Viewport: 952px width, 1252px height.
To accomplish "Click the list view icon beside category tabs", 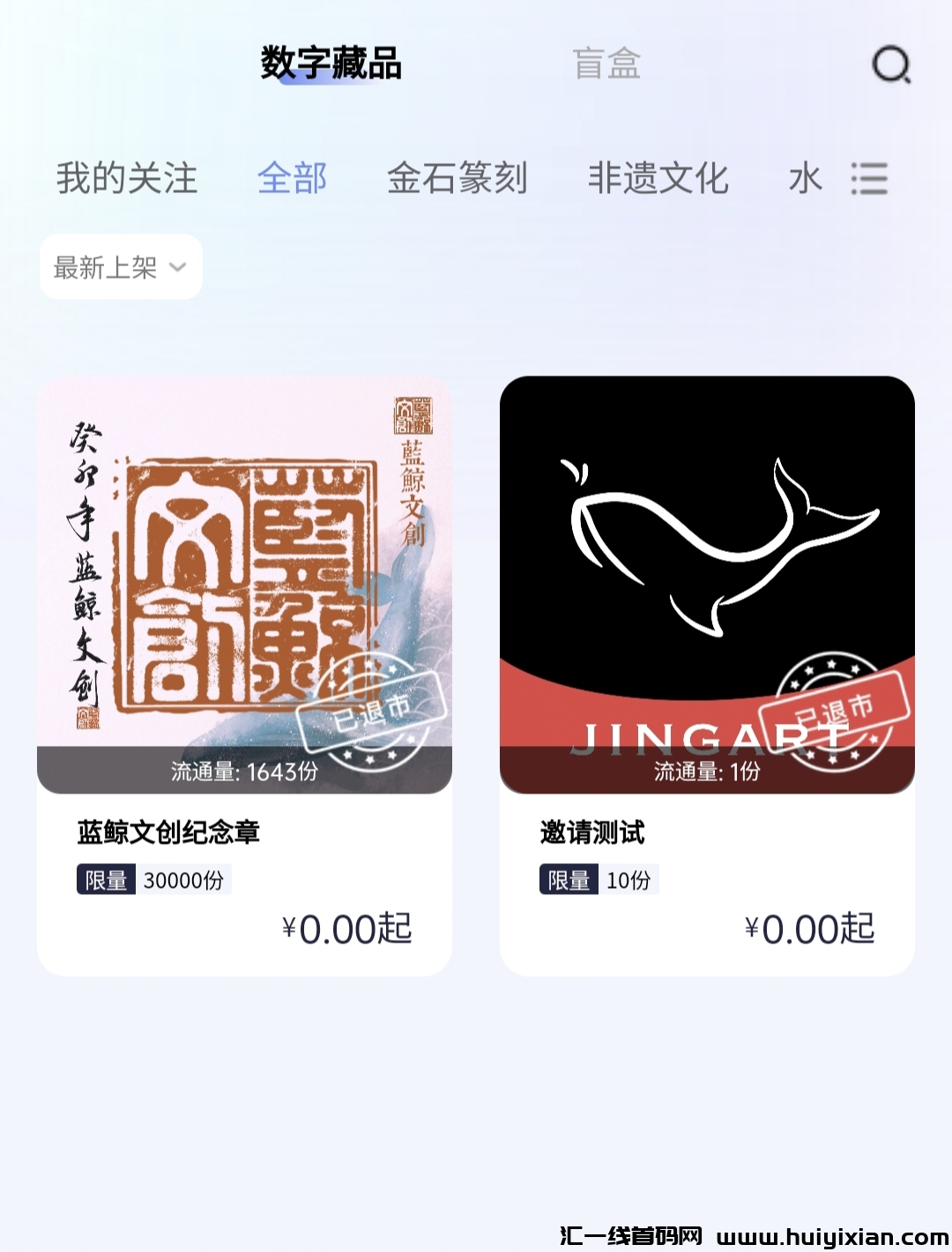I will [x=868, y=178].
